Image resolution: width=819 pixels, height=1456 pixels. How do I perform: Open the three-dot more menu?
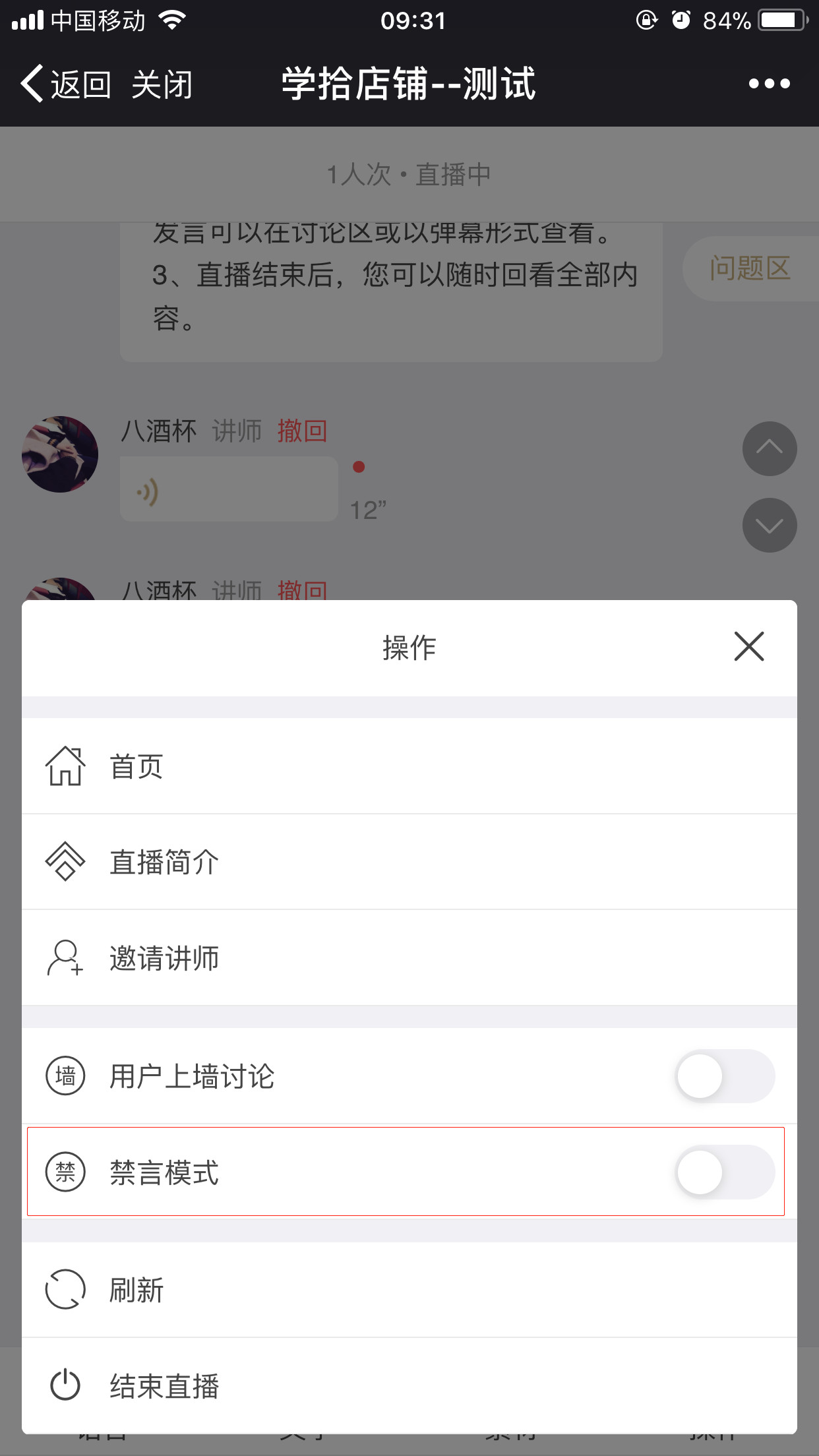tap(769, 84)
